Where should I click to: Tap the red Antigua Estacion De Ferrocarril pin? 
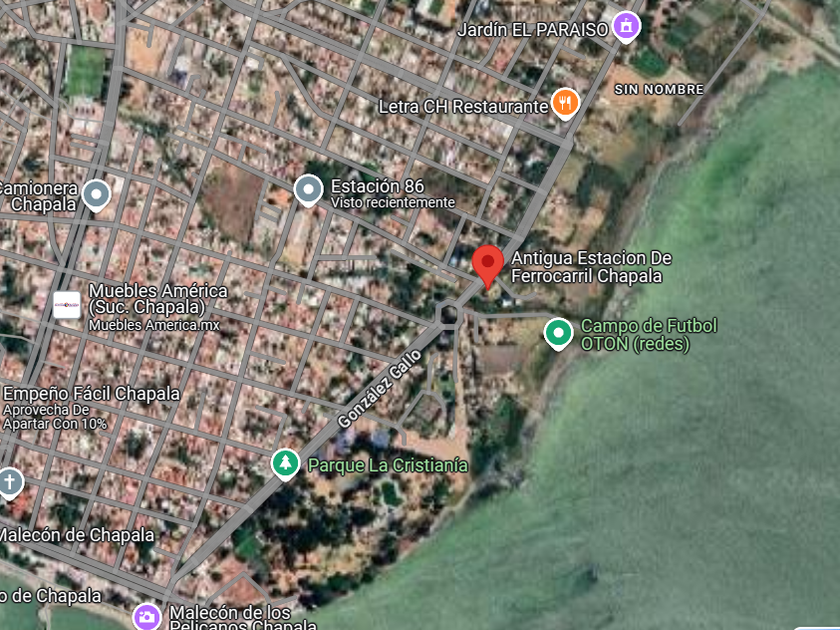488,265
